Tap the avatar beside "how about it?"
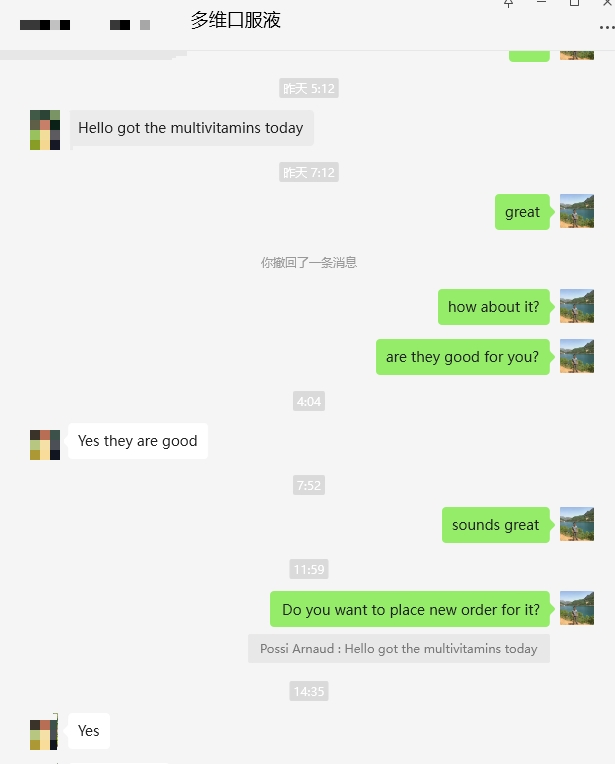 pos(577,306)
